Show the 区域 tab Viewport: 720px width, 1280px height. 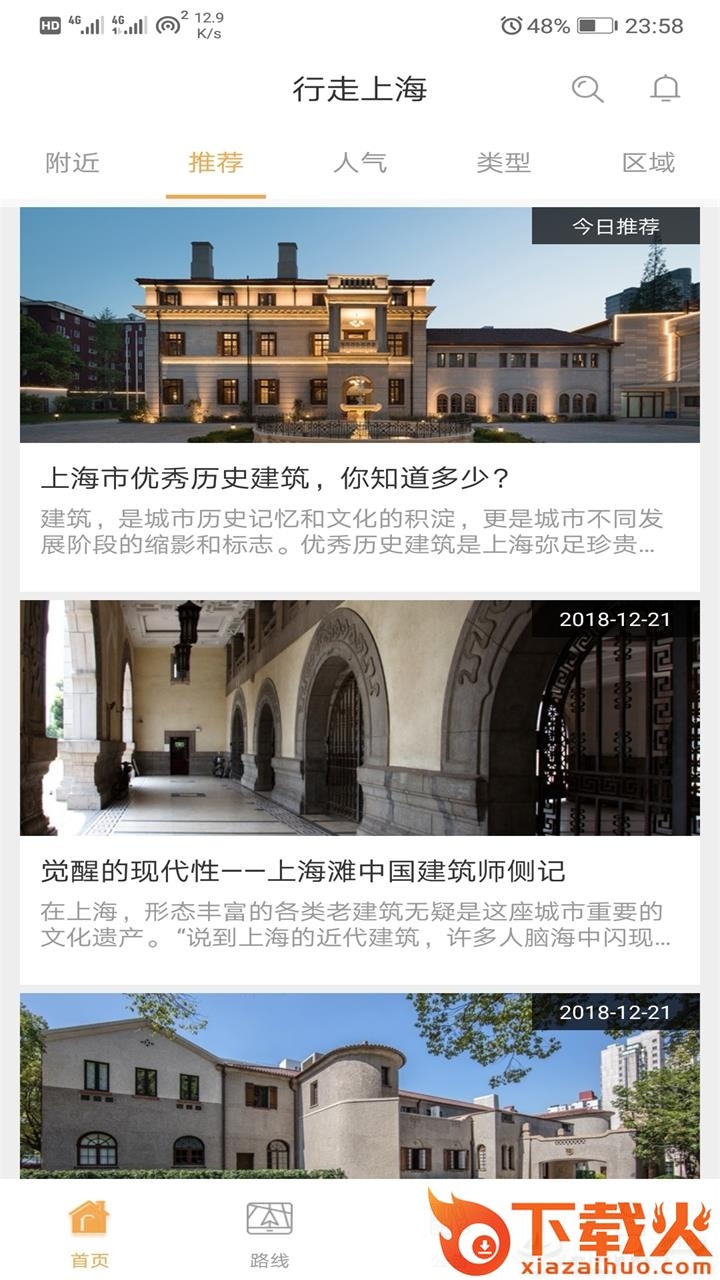coord(648,163)
